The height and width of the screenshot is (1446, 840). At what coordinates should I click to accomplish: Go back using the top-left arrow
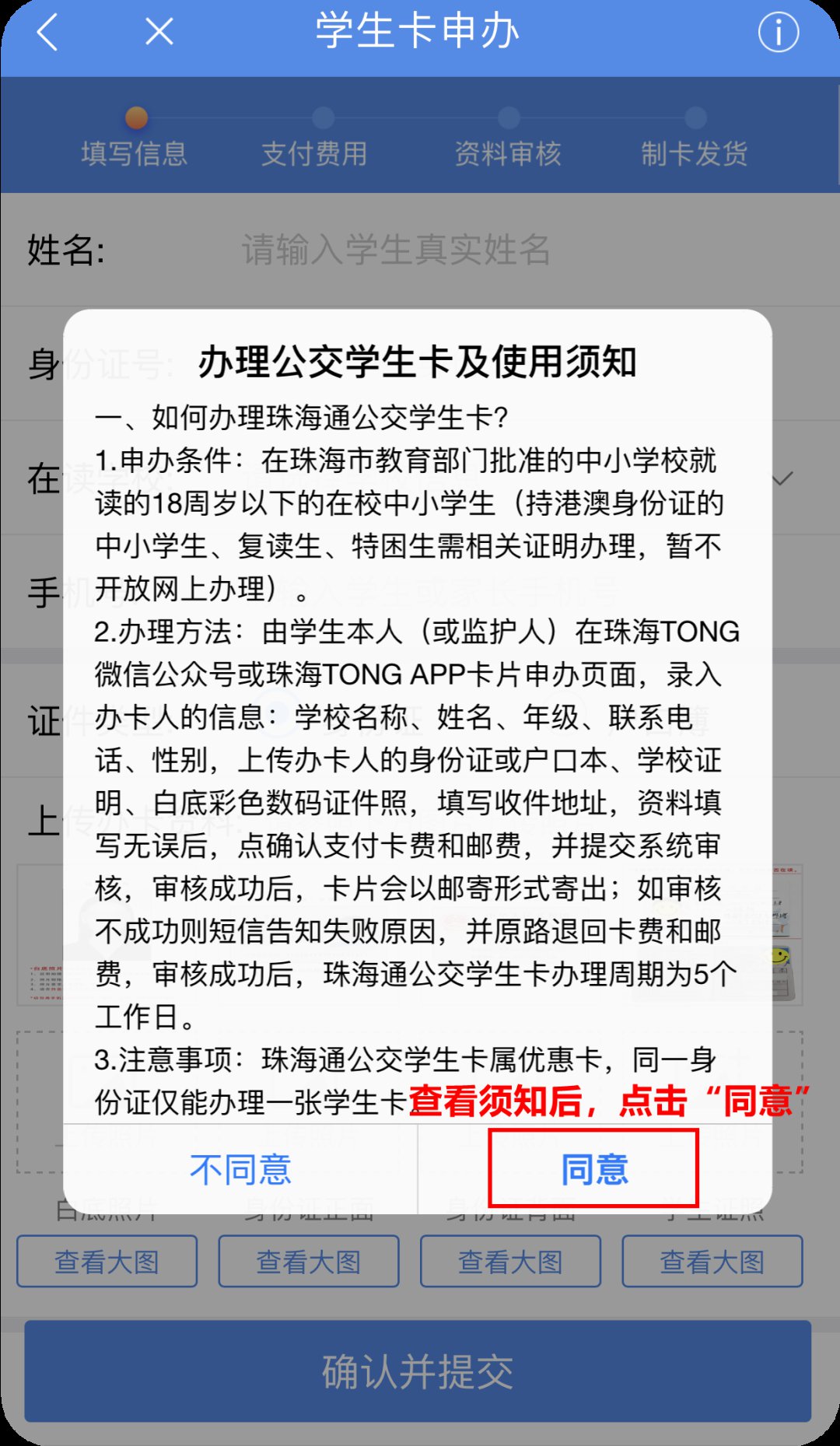coord(47,33)
